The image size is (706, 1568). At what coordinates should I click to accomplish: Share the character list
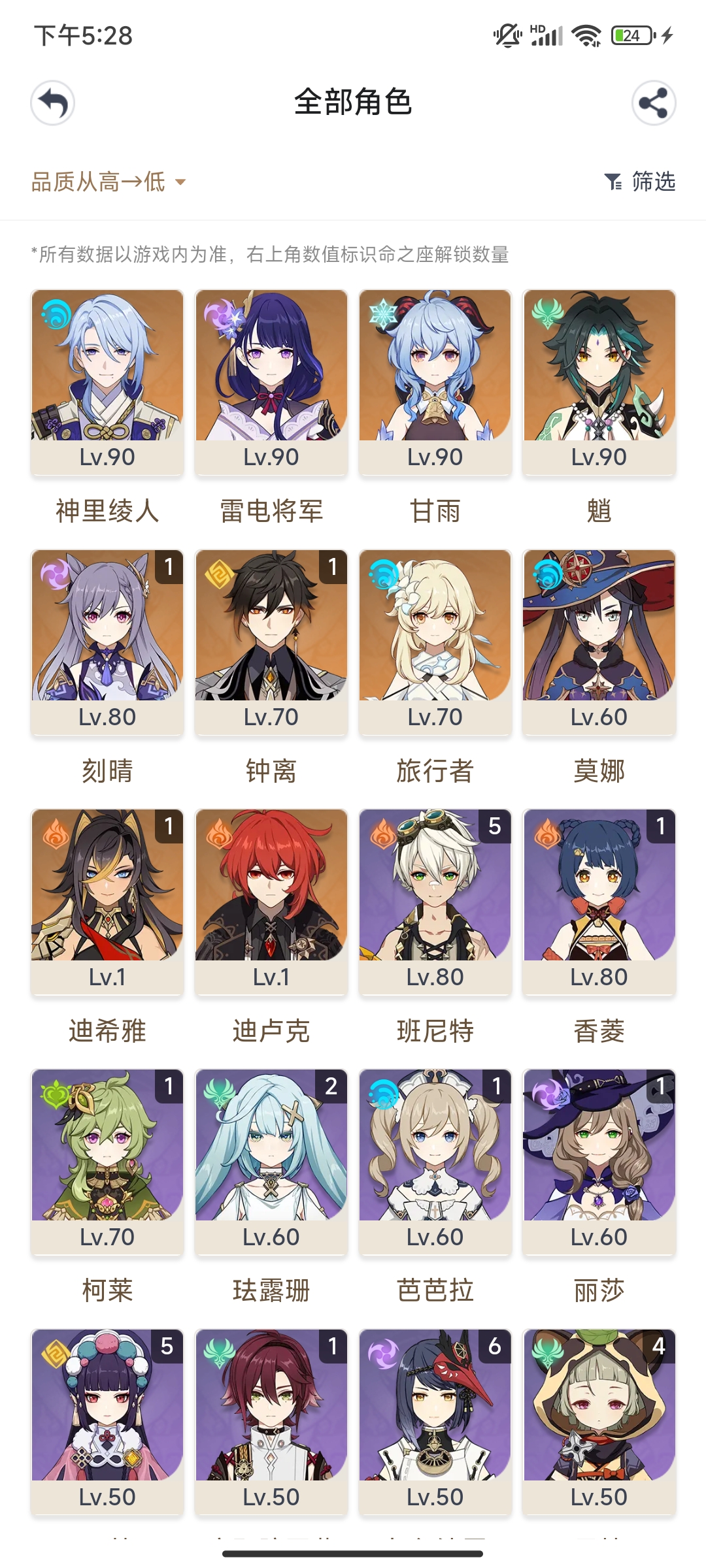point(653,103)
